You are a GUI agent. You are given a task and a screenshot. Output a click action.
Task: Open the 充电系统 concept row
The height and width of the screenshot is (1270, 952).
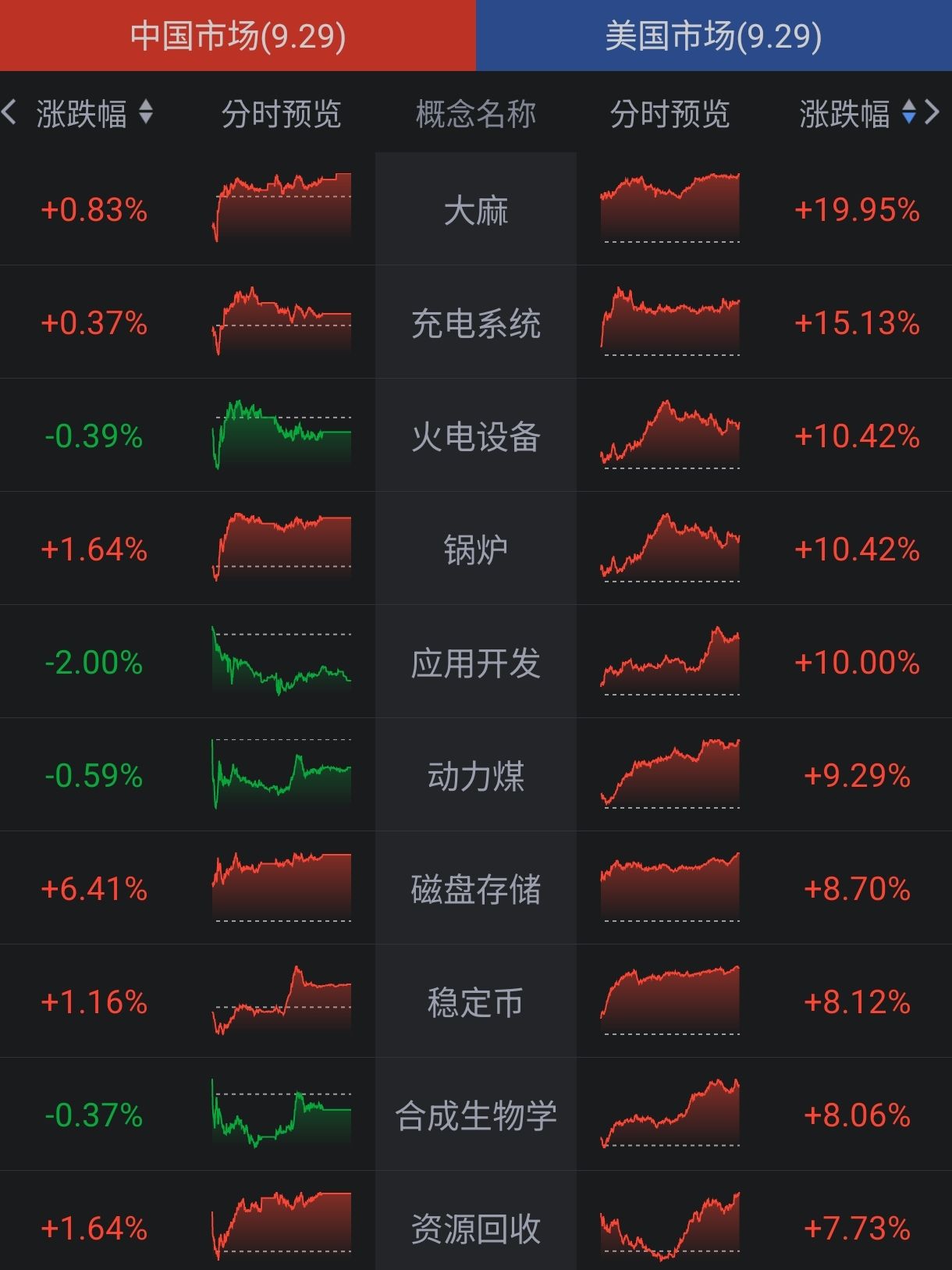click(475, 324)
